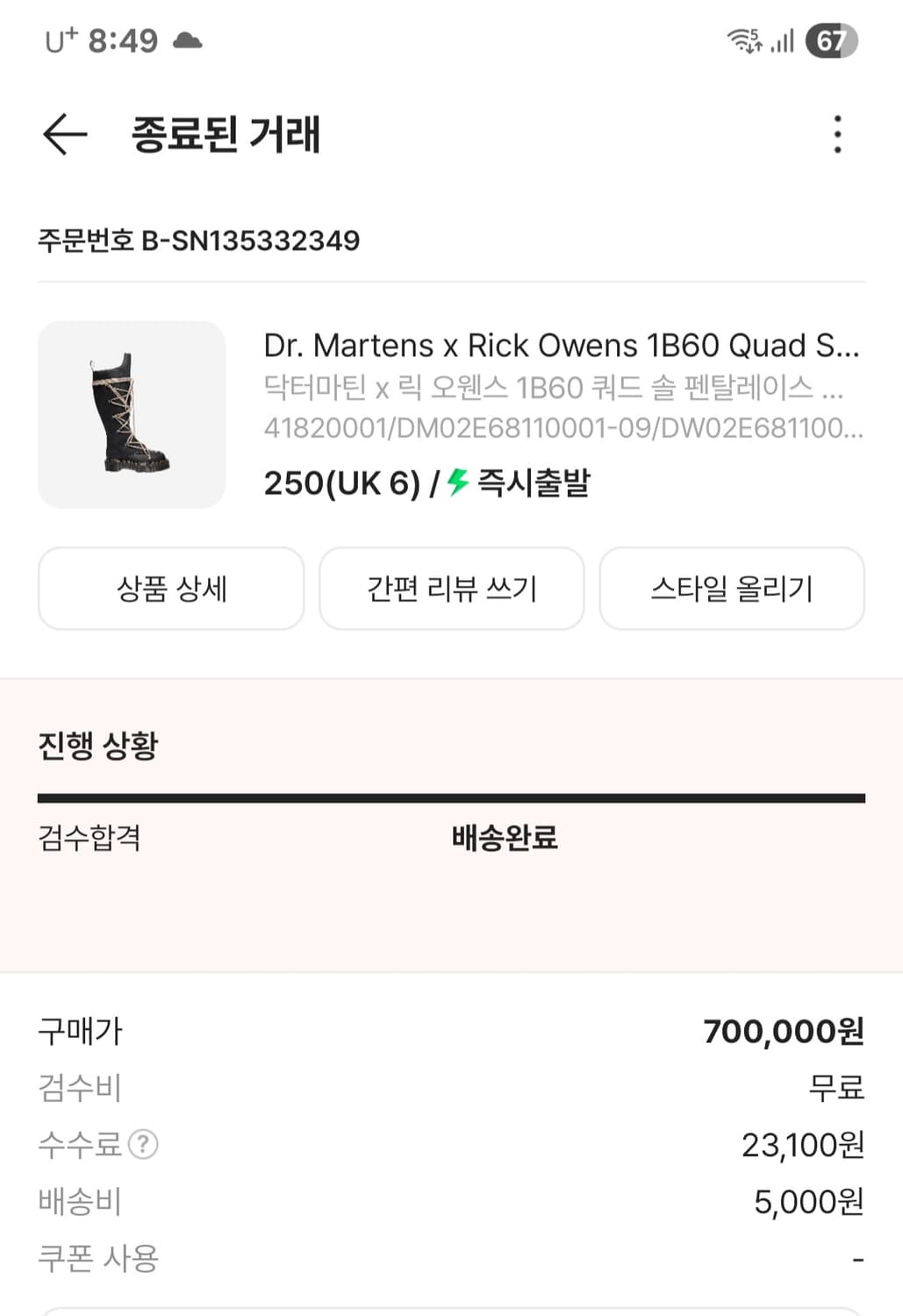Tap the back arrow to leave the order
903x1316 pixels.
pyautogui.click(x=63, y=134)
